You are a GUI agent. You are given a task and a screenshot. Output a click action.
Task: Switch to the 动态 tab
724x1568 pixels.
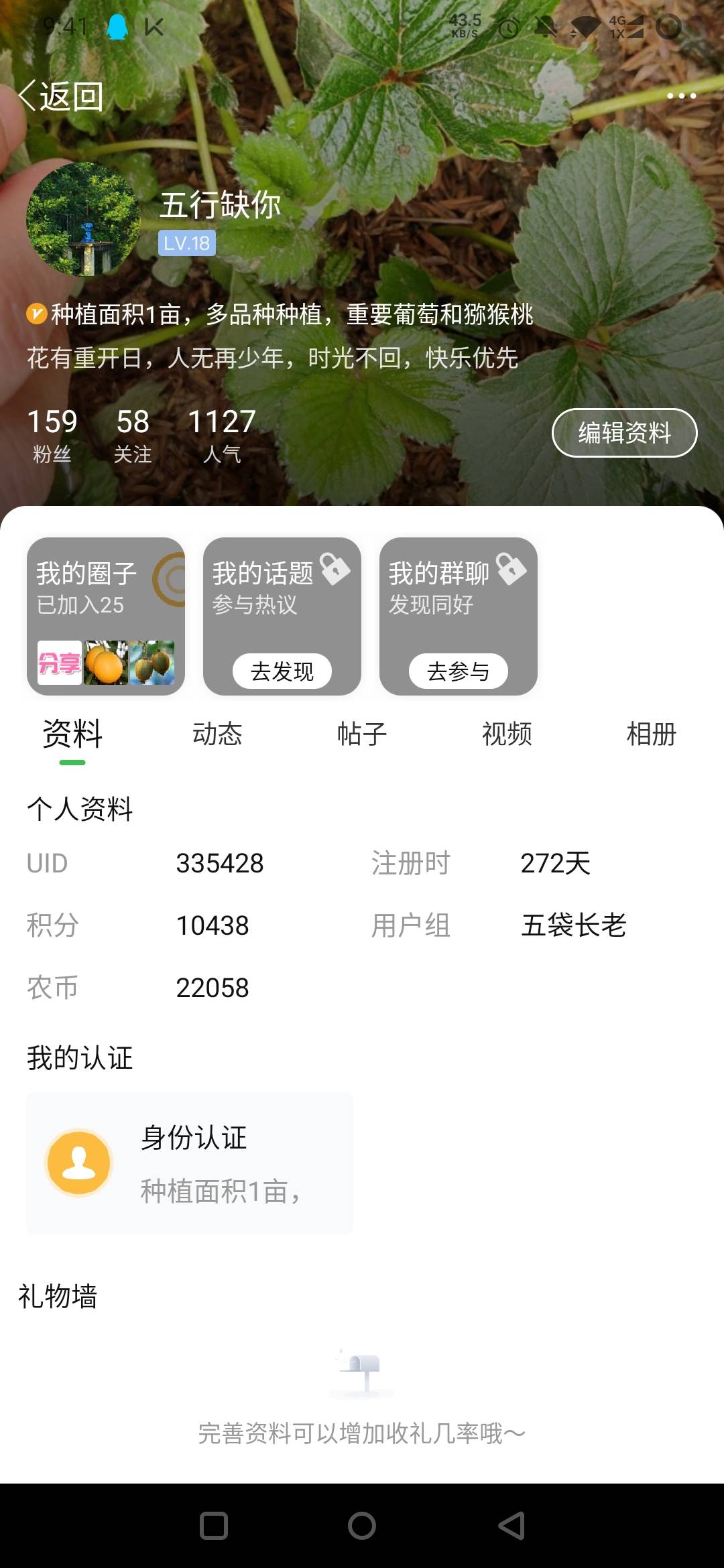[217, 734]
